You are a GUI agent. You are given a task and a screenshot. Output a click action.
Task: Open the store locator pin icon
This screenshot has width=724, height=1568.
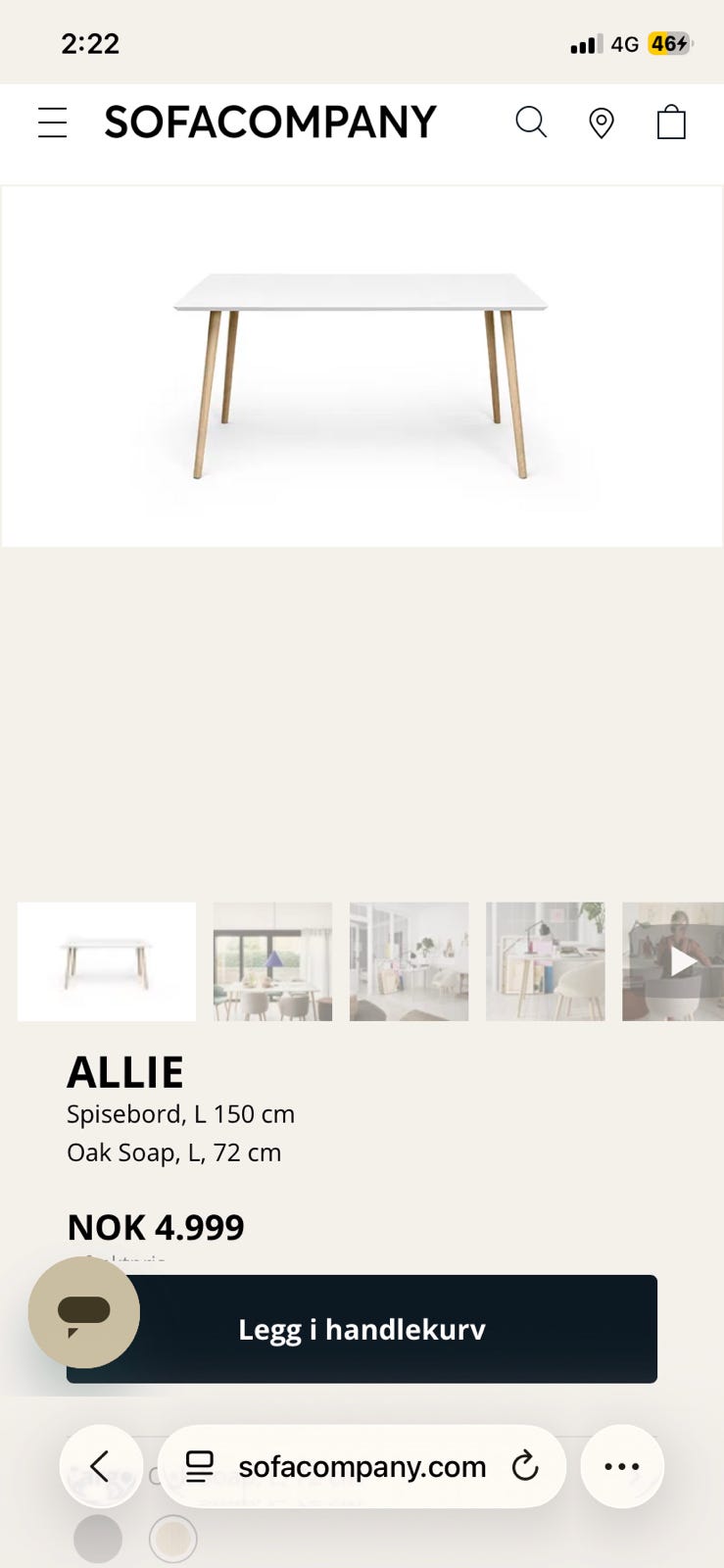pos(601,122)
